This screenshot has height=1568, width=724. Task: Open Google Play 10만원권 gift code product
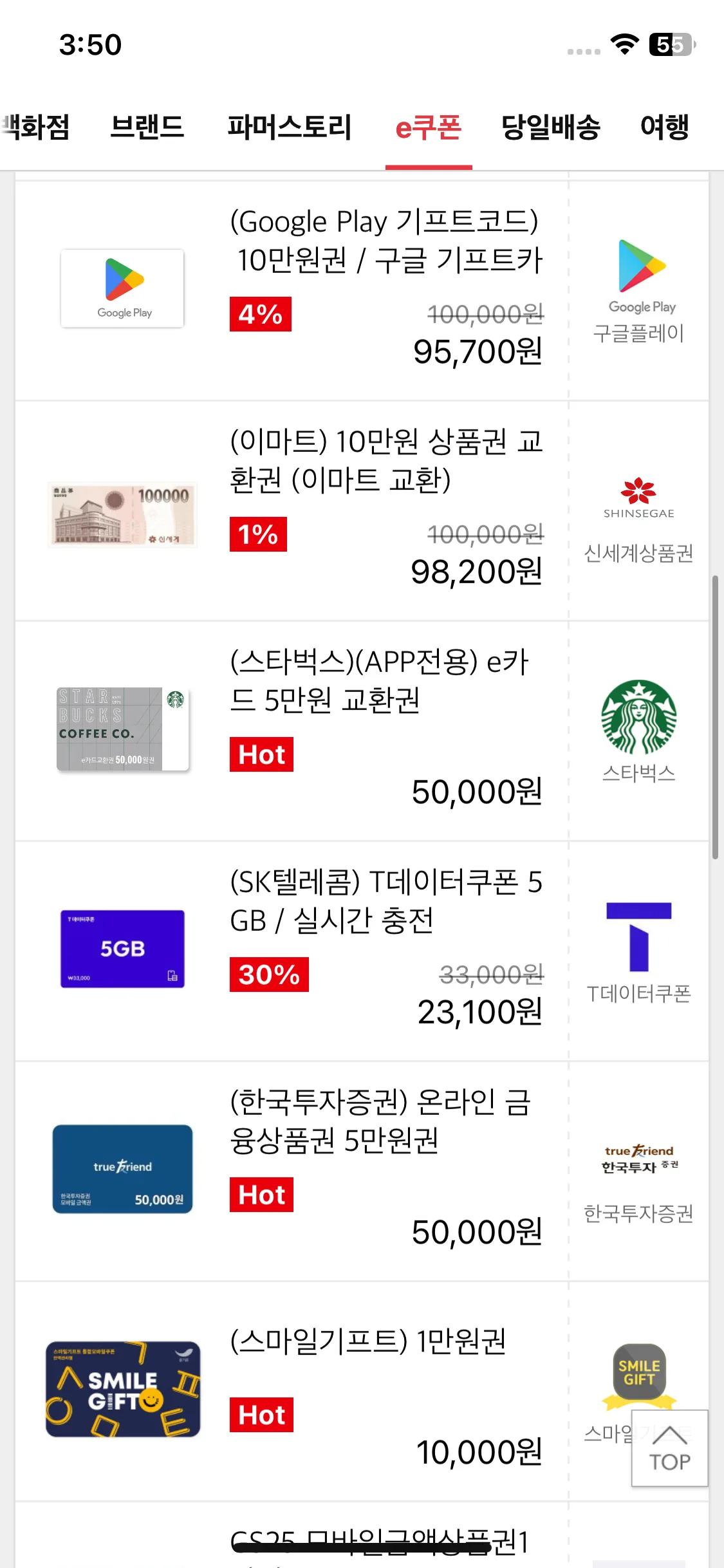tap(386, 241)
